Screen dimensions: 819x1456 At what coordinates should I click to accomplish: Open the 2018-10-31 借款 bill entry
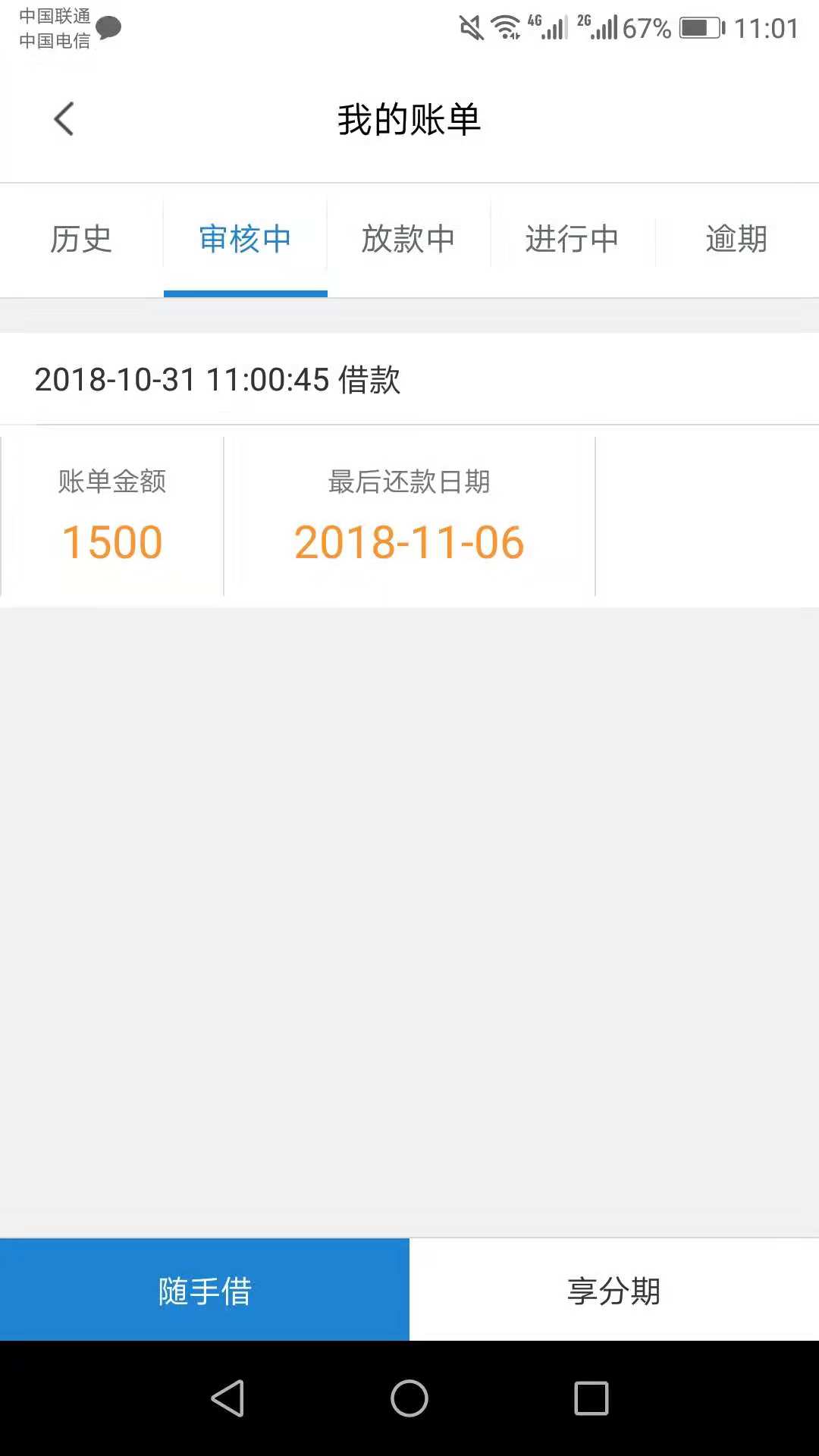[x=409, y=469]
